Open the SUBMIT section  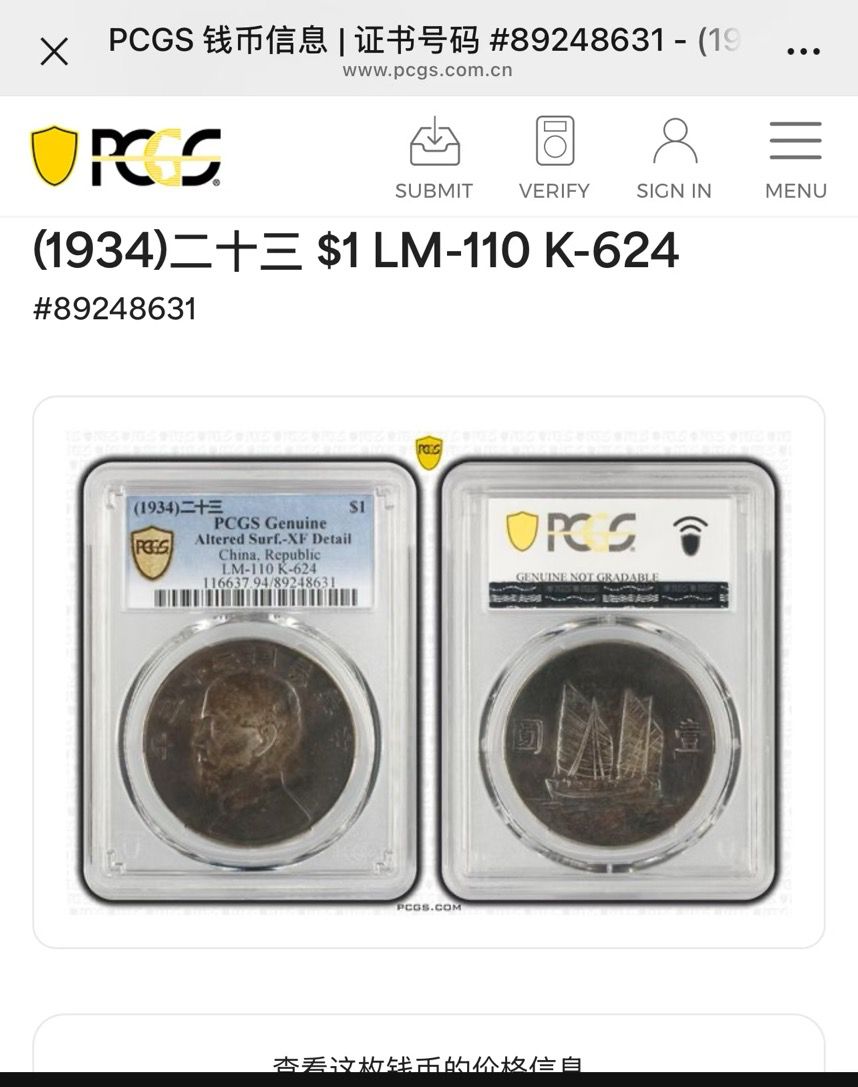point(434,158)
